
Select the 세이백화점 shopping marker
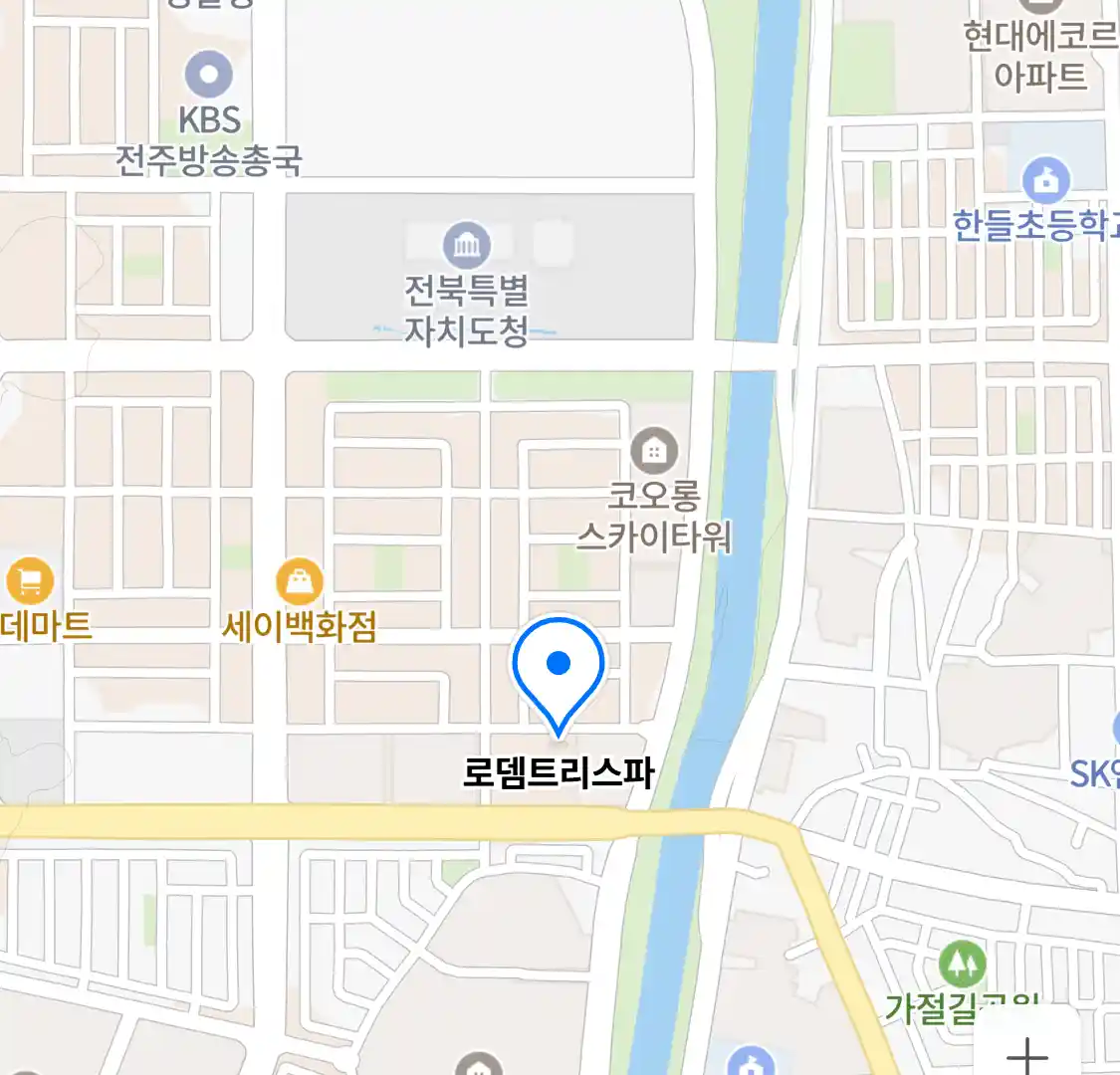299,581
